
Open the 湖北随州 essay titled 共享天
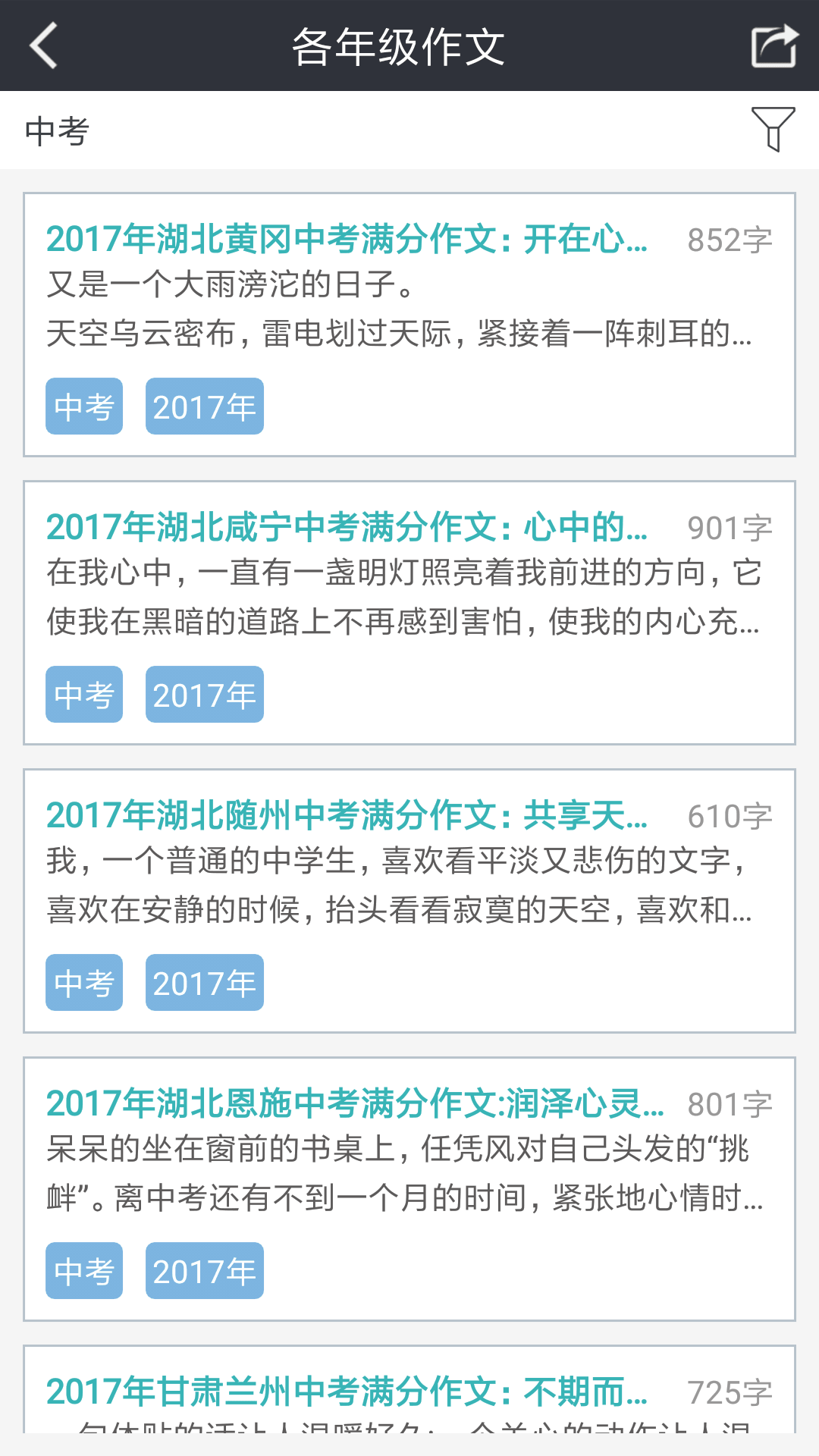[347, 816]
